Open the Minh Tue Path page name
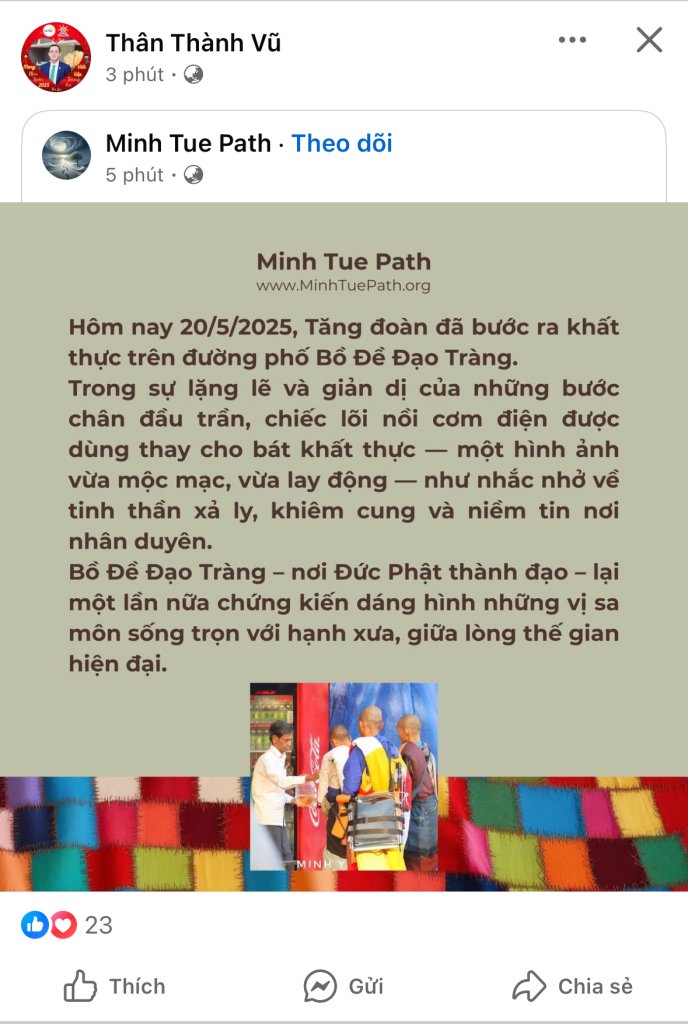The image size is (688, 1024). click(x=188, y=144)
